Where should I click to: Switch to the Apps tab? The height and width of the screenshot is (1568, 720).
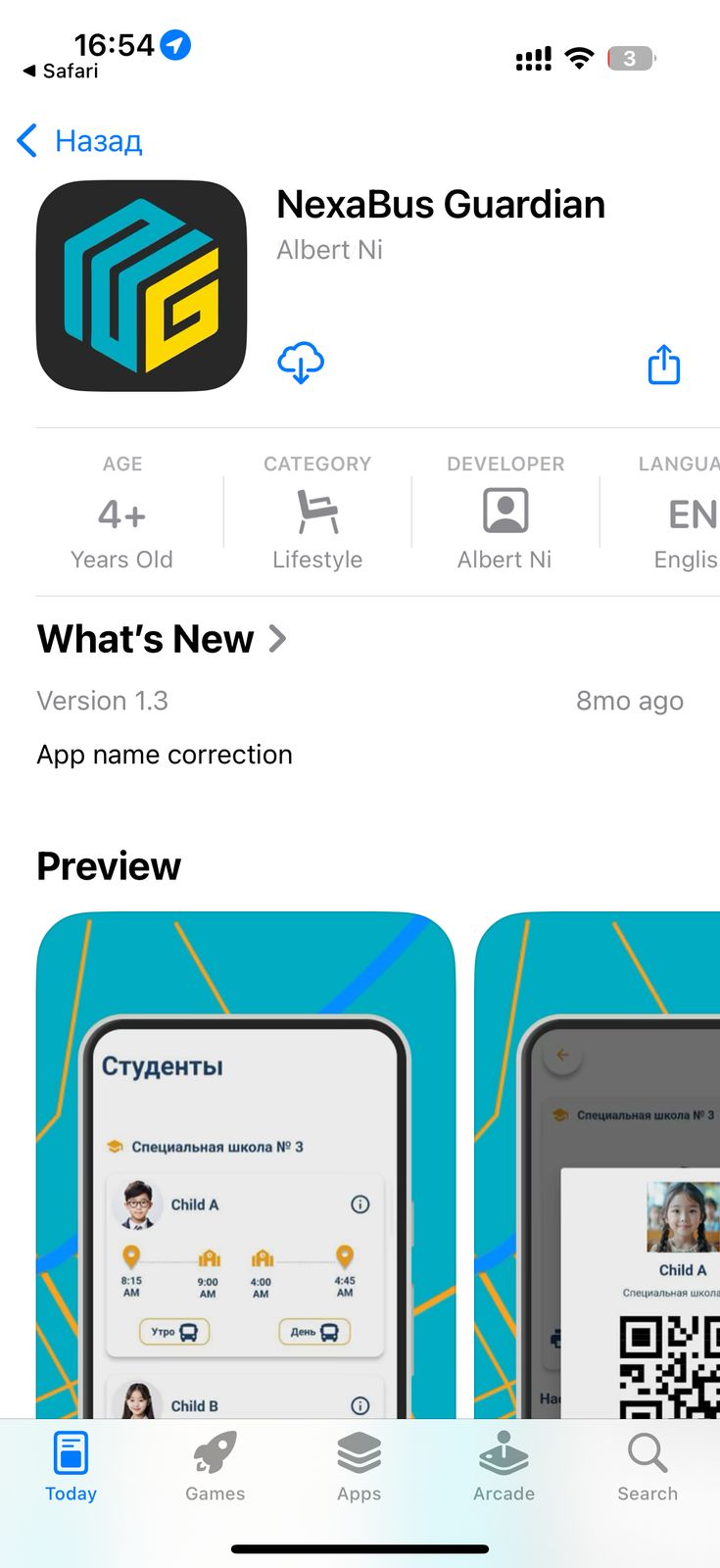[360, 1466]
